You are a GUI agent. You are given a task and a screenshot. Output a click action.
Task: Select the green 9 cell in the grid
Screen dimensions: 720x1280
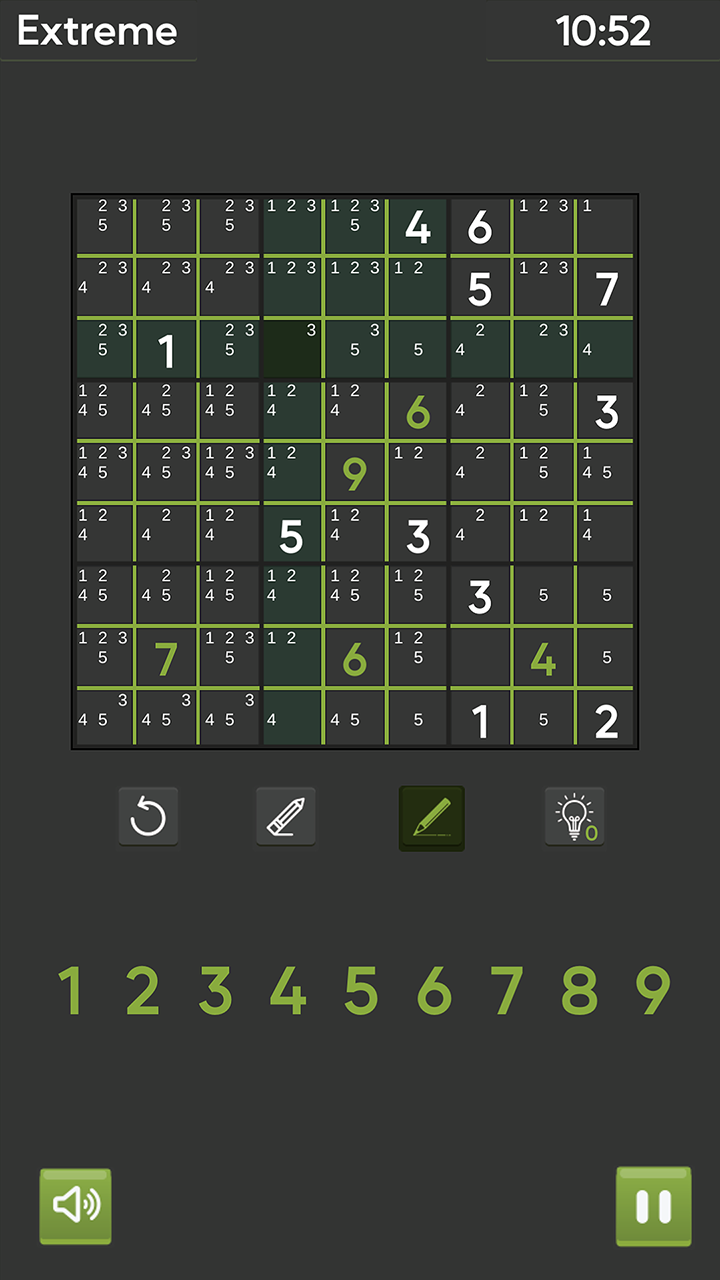(x=354, y=474)
